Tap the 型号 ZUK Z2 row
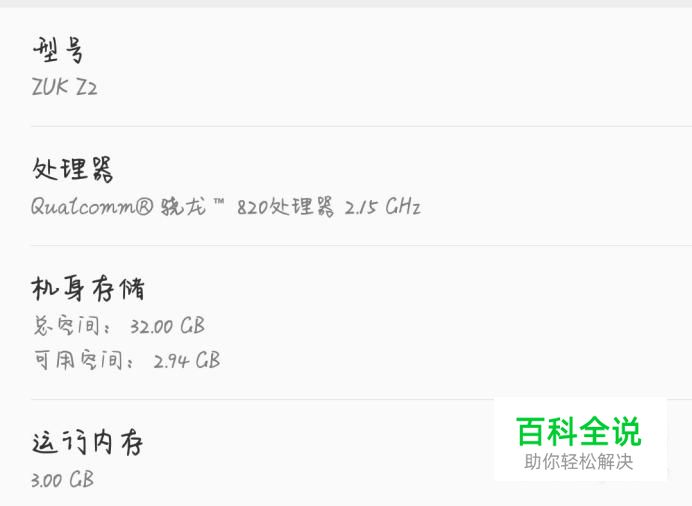Viewport: 692px width, 506px height. [x=346, y=67]
